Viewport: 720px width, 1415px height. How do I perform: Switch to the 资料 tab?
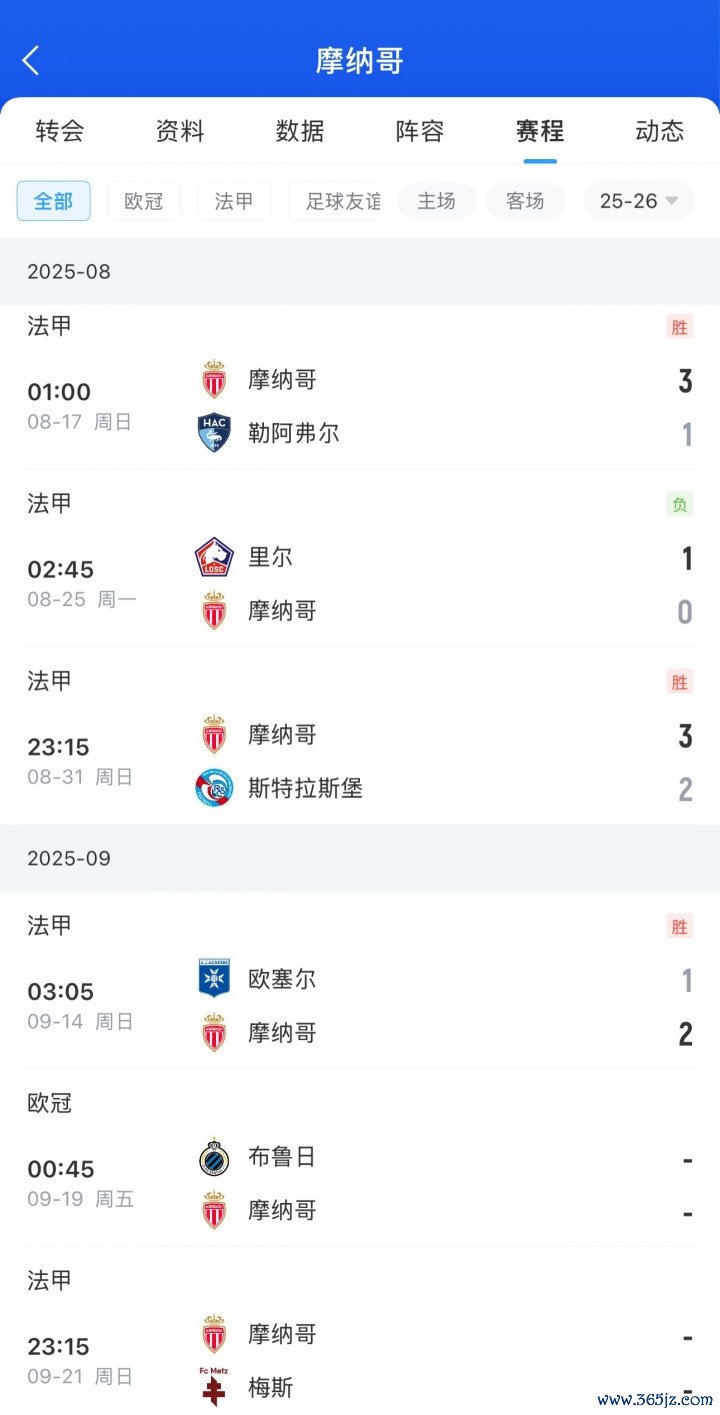point(180,131)
